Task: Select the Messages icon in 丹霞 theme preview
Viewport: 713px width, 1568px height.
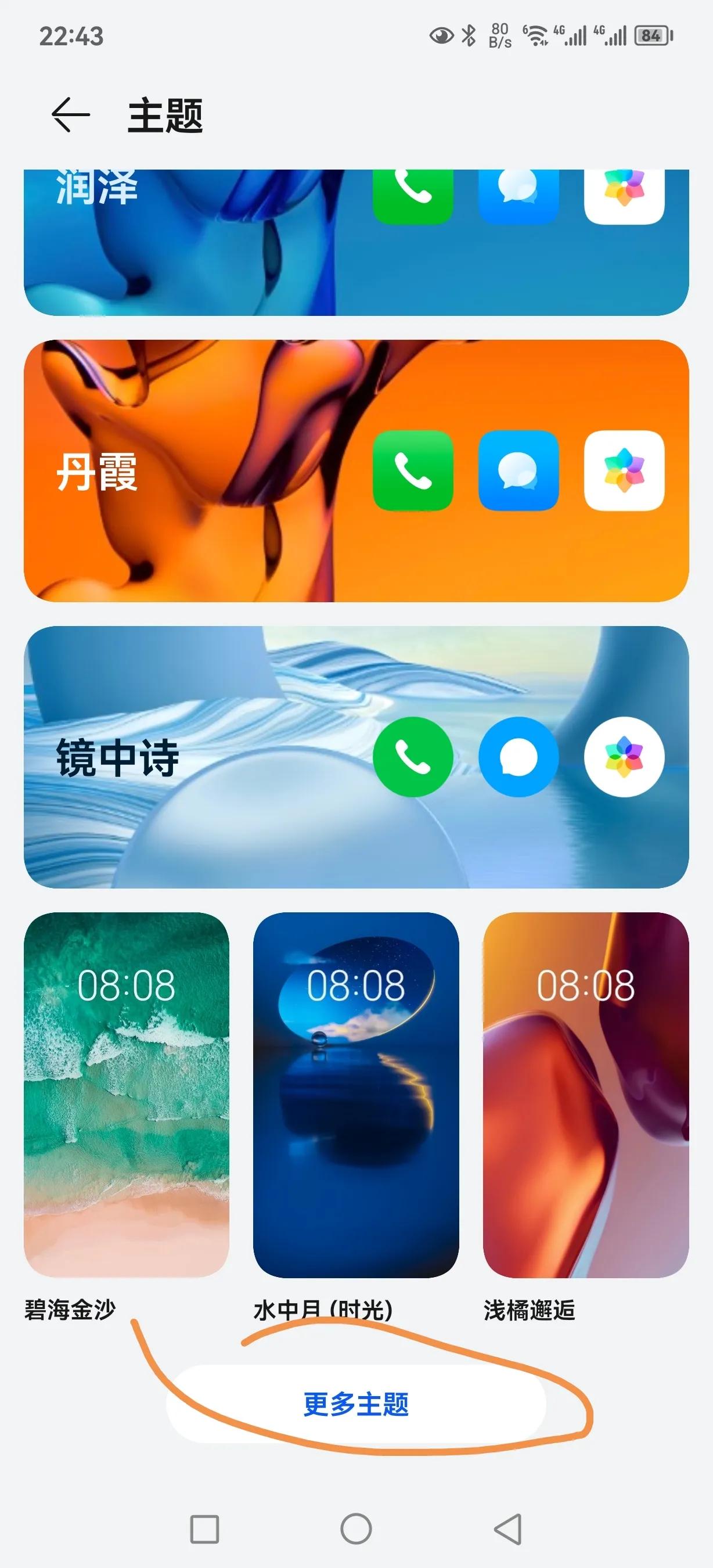Action: tap(519, 472)
